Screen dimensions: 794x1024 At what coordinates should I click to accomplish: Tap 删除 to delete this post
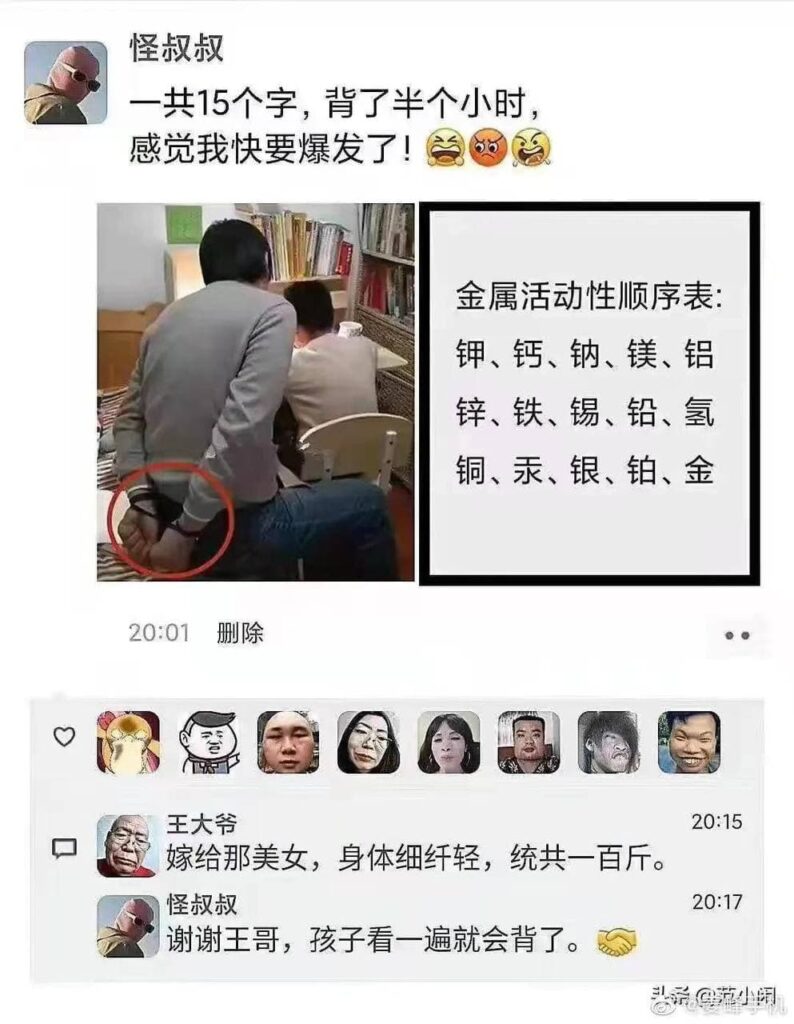tap(240, 633)
